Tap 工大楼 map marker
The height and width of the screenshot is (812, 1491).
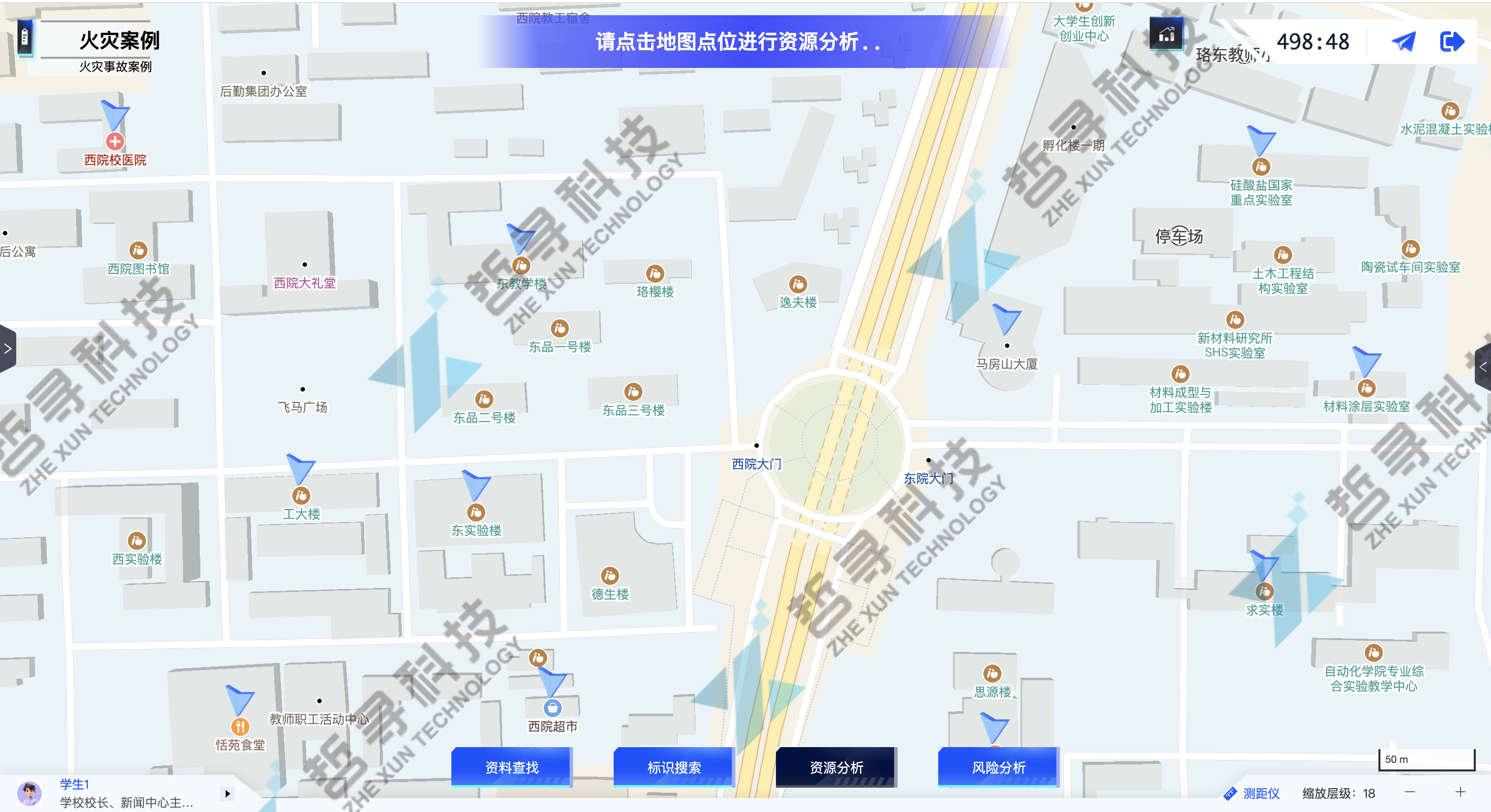point(300,496)
